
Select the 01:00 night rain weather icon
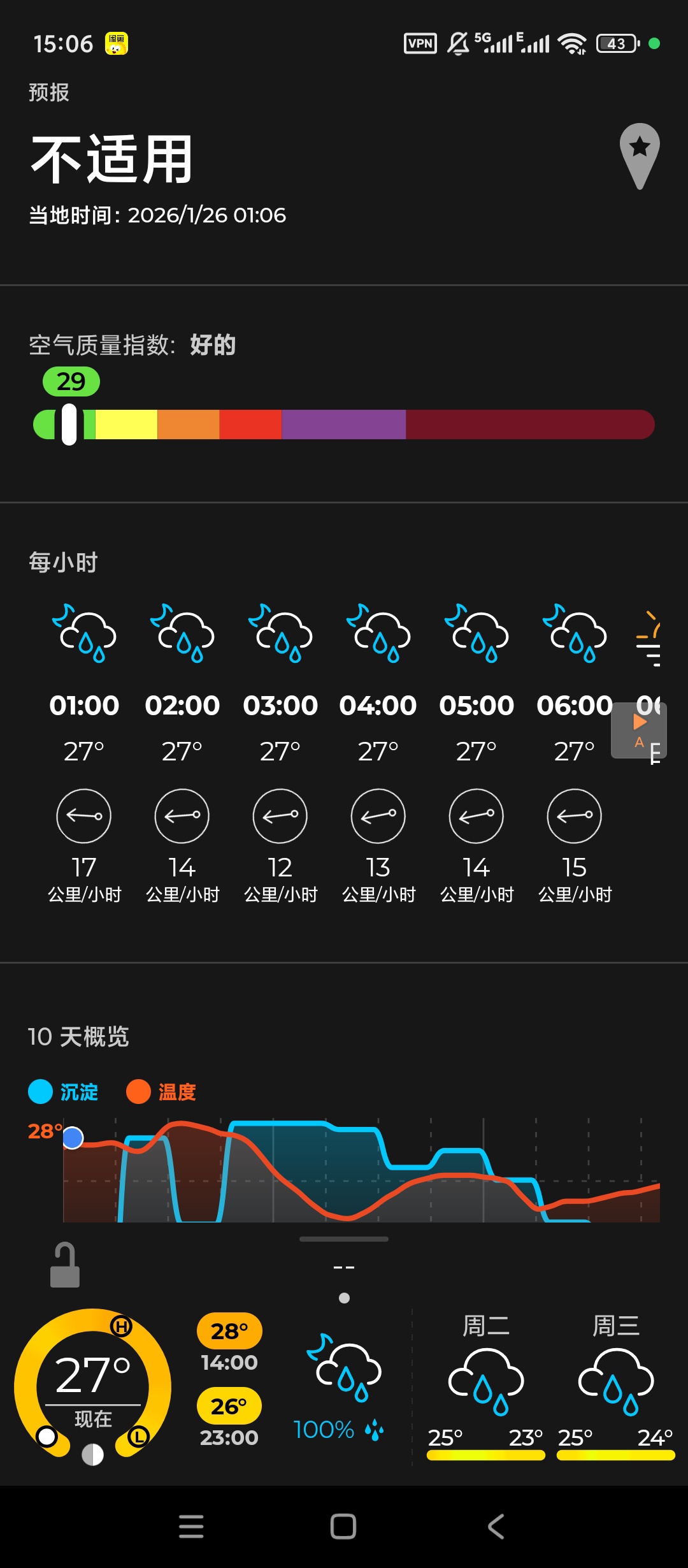click(x=85, y=634)
